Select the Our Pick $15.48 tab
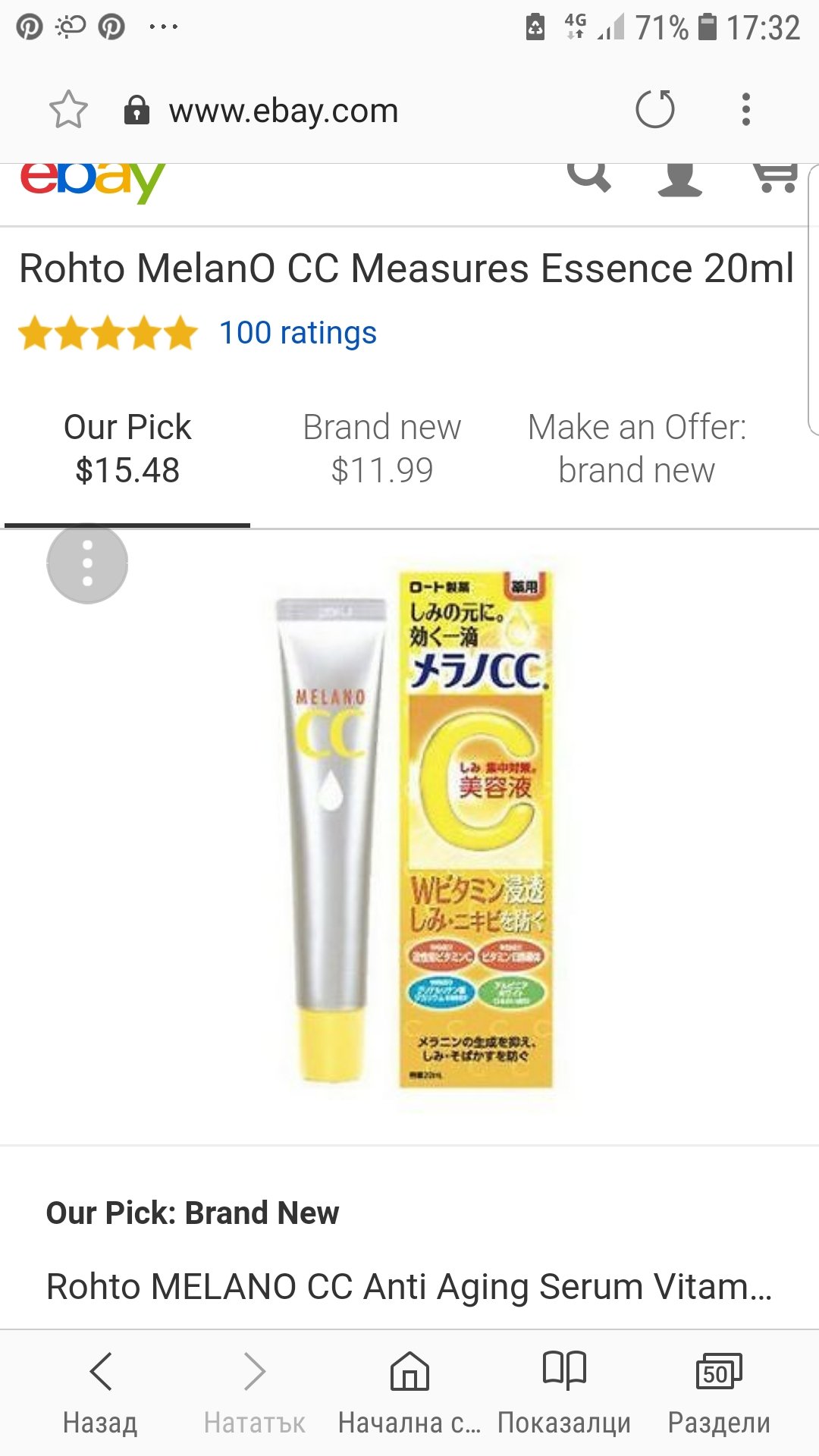Viewport: 819px width, 1456px height. (127, 448)
